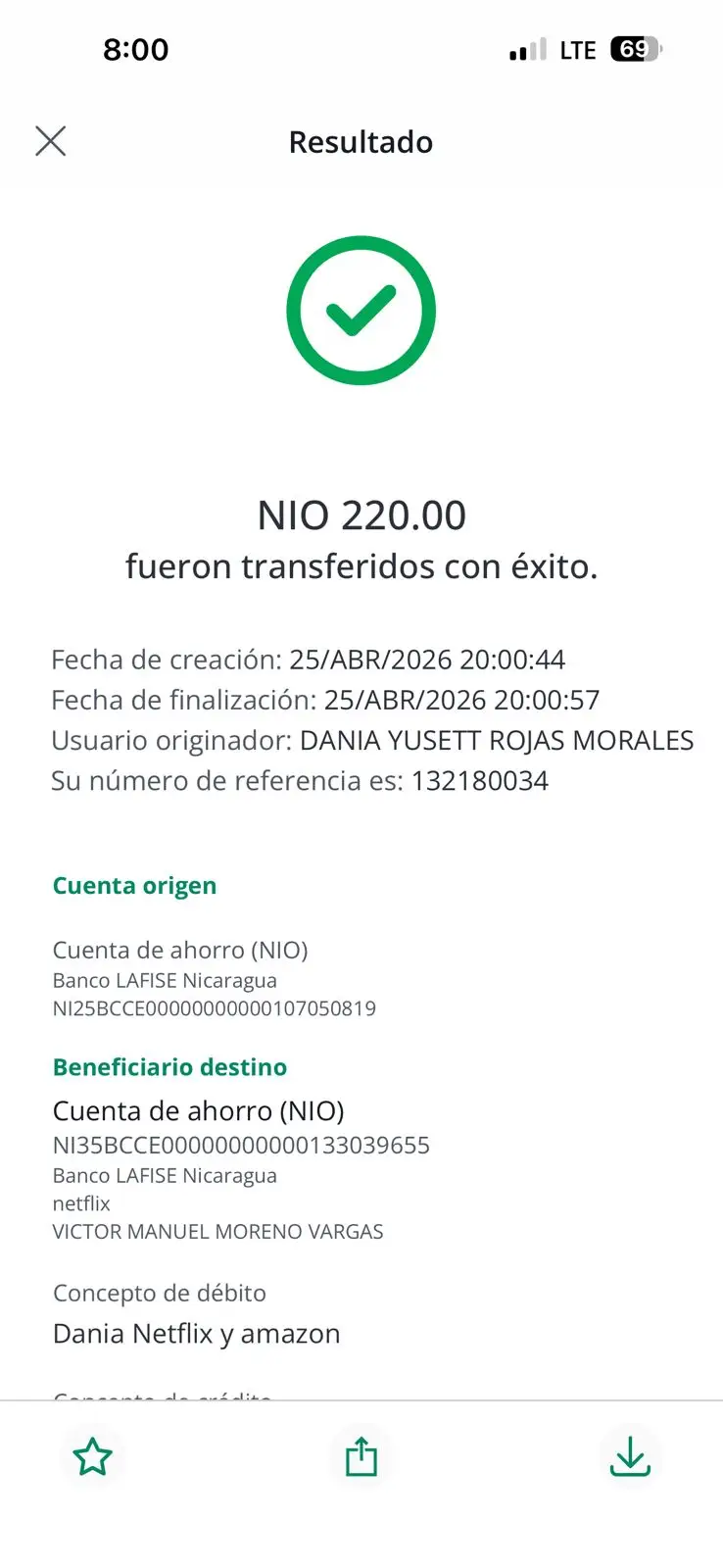Download the transfer receipt
The width and height of the screenshot is (723, 1568).
click(630, 1456)
